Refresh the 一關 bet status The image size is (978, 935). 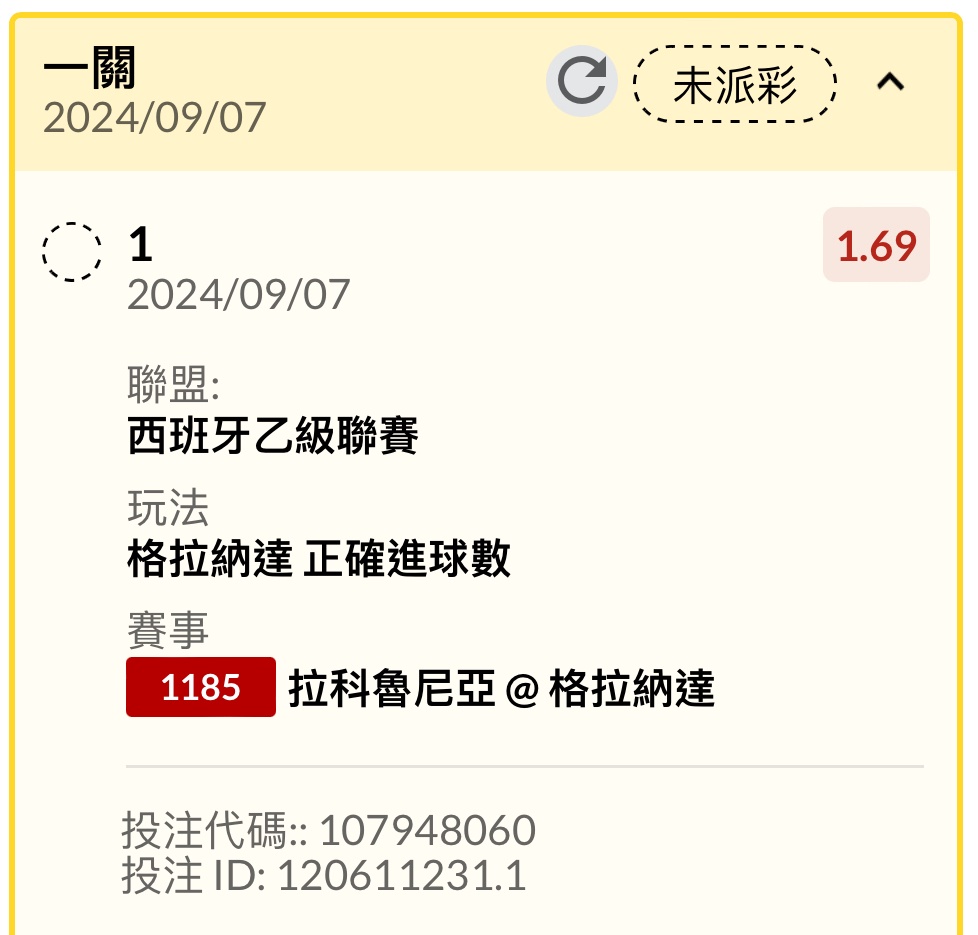coord(582,82)
